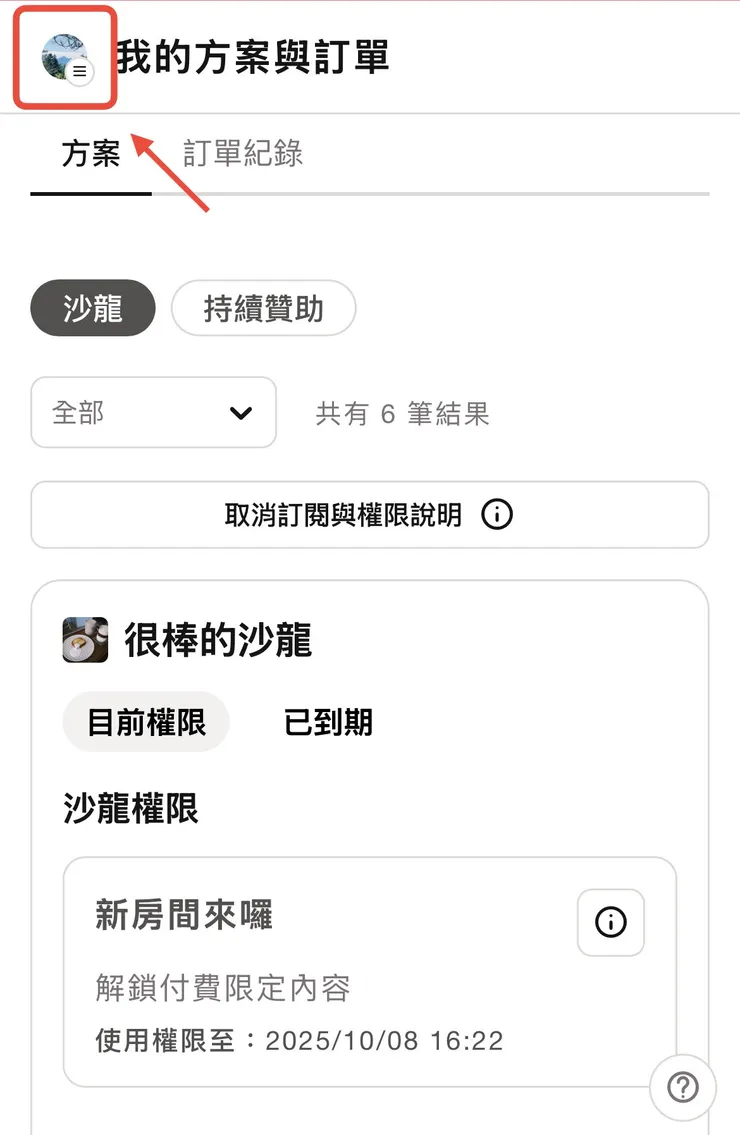Switch to the 已到期 tab
This screenshot has width=740, height=1135.
[x=329, y=722]
